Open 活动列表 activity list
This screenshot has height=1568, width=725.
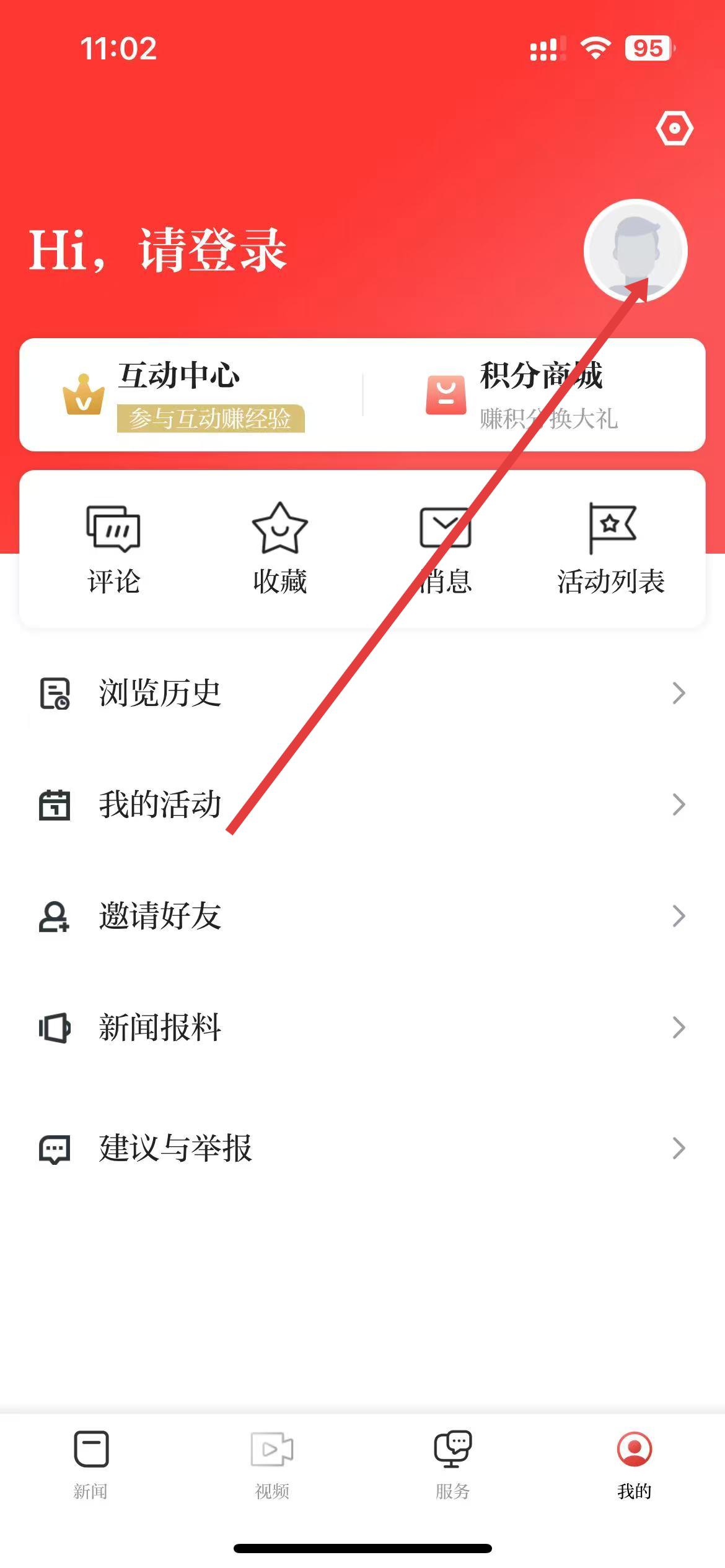coord(611,548)
